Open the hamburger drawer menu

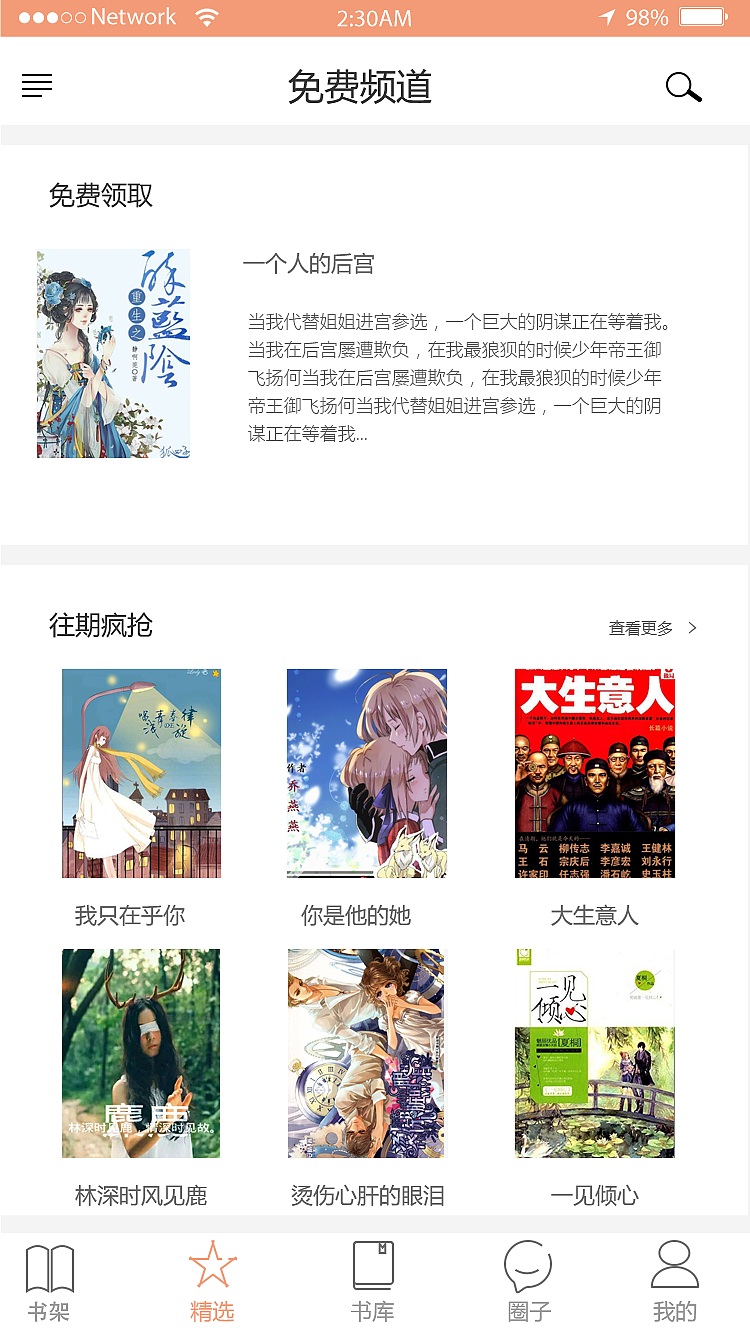pos(37,86)
